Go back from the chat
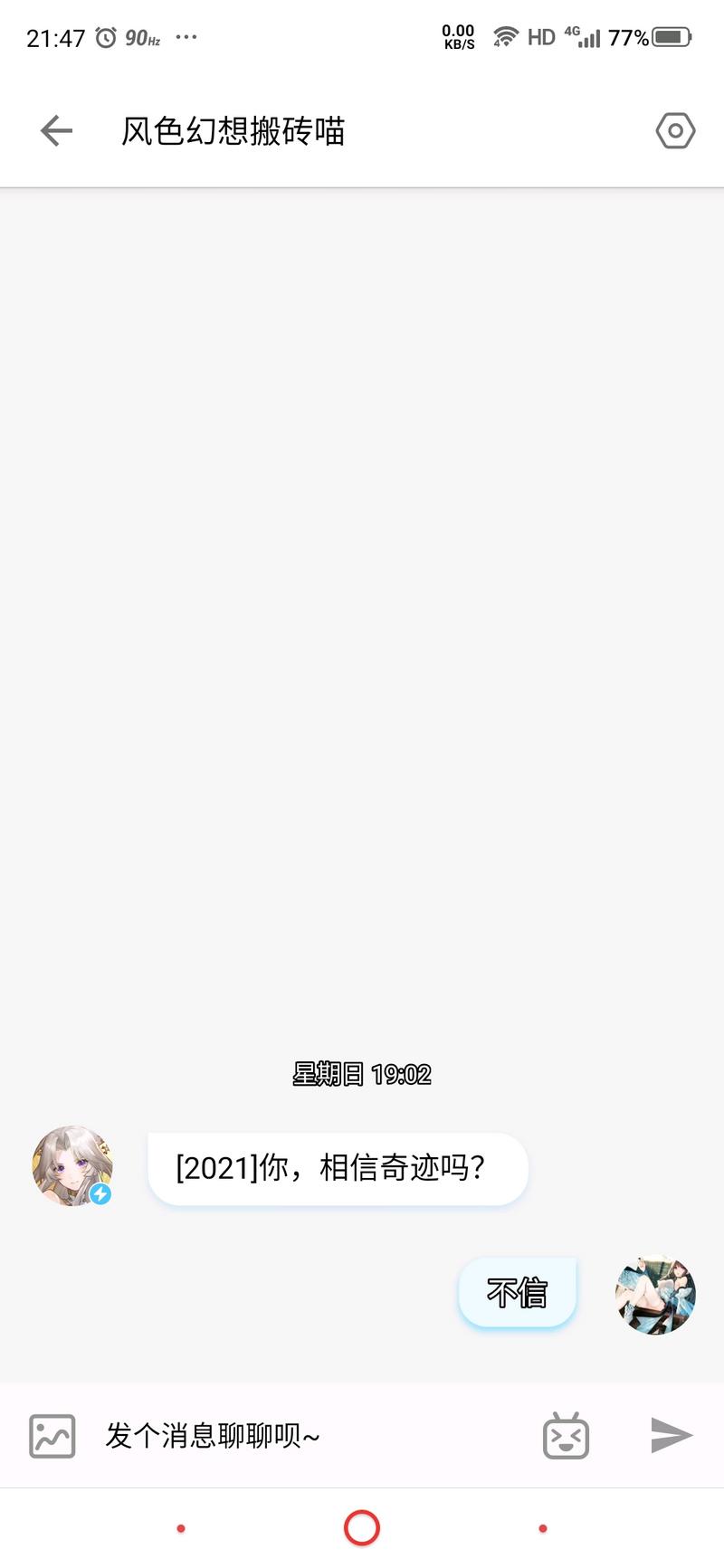Screen dimensions: 724x1568 coord(56,131)
